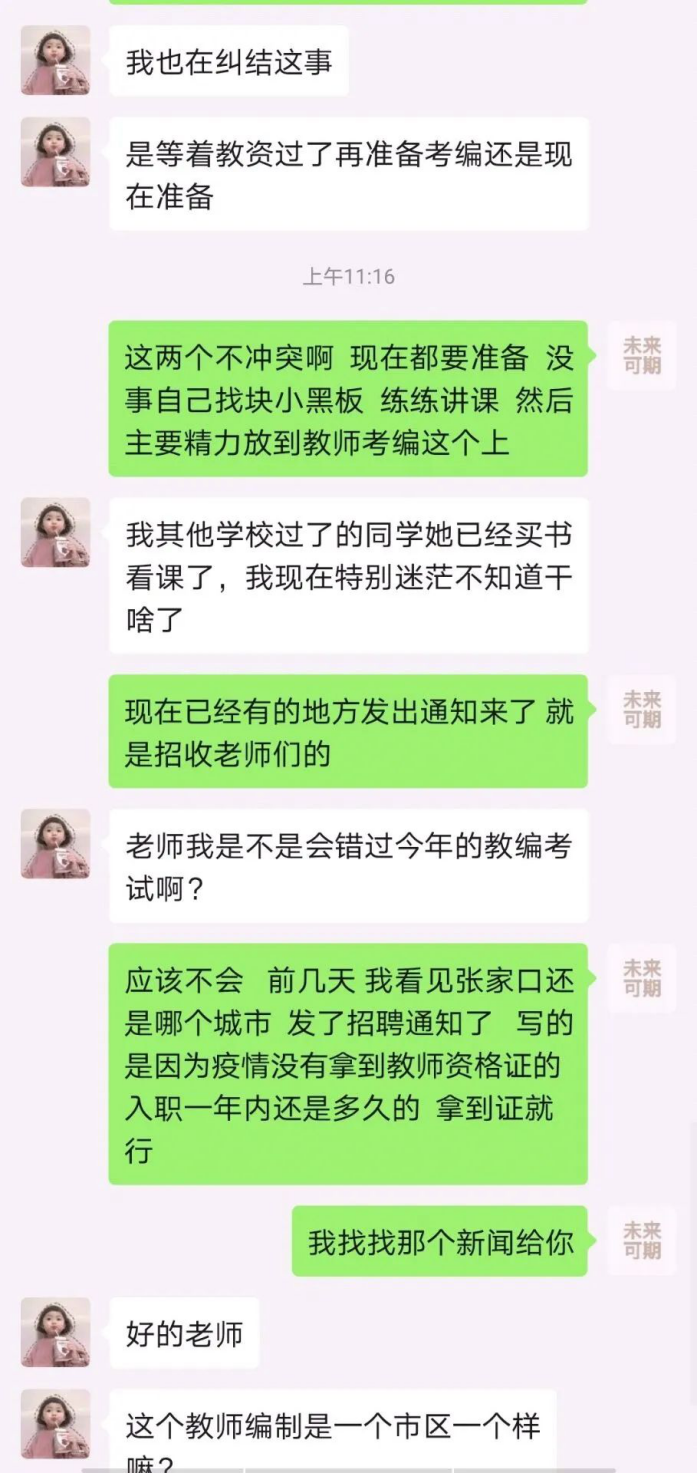Screen dimensions: 698x1473
Task: Open sender avatar beside "我找找那个新闻给你"
Action: point(642,1241)
